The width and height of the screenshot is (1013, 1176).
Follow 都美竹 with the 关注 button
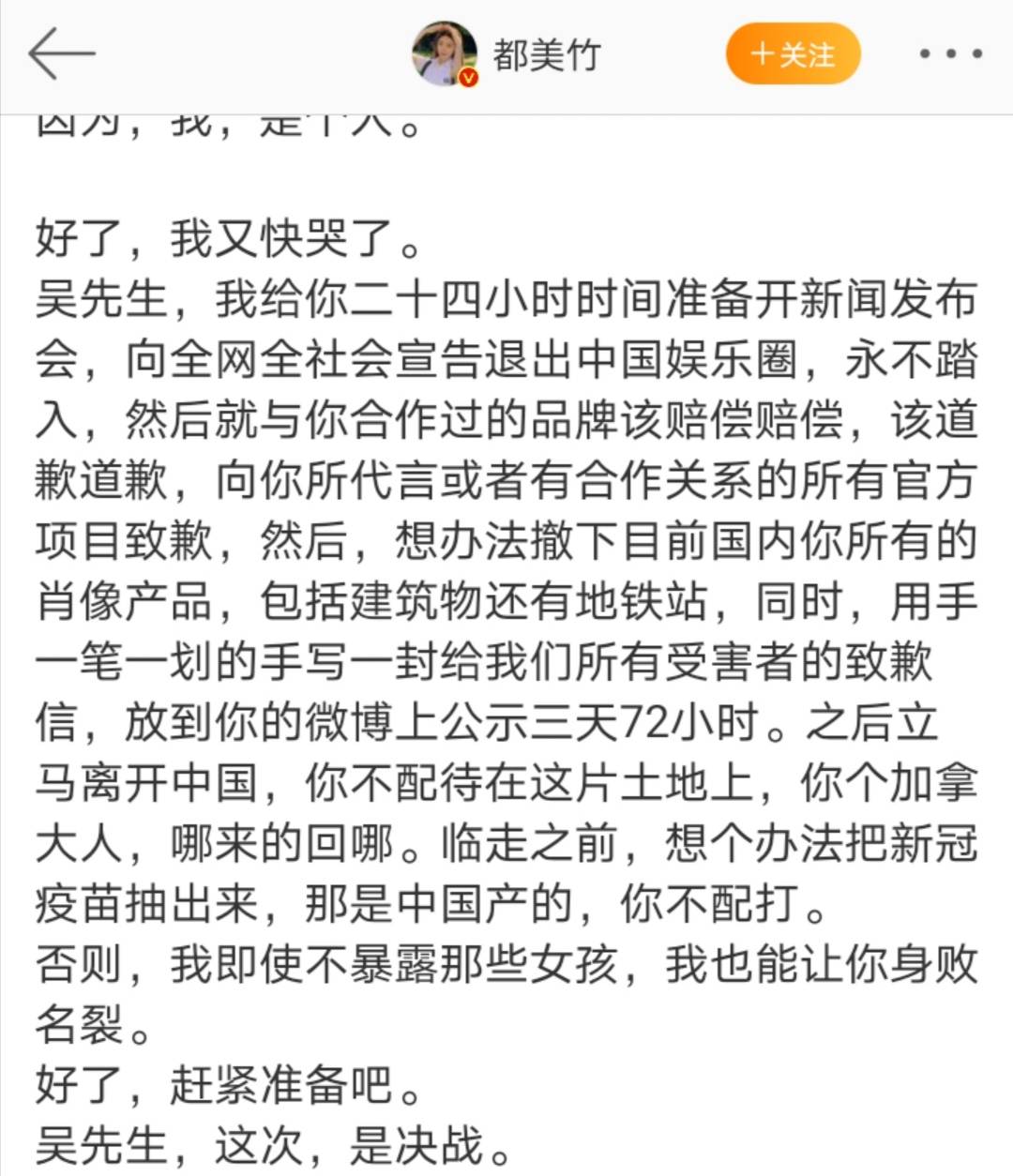[793, 54]
